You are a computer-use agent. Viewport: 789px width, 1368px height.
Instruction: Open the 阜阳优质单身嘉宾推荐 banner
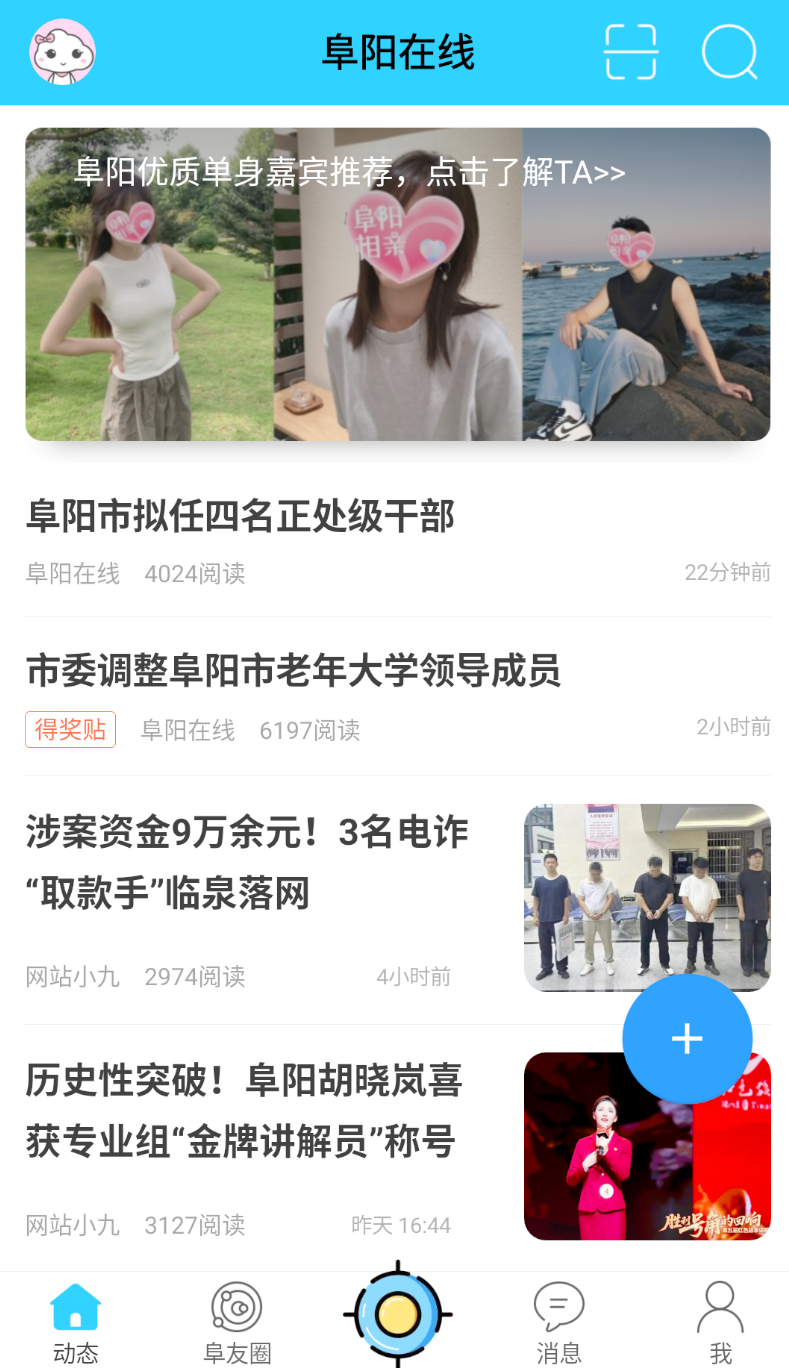(398, 284)
